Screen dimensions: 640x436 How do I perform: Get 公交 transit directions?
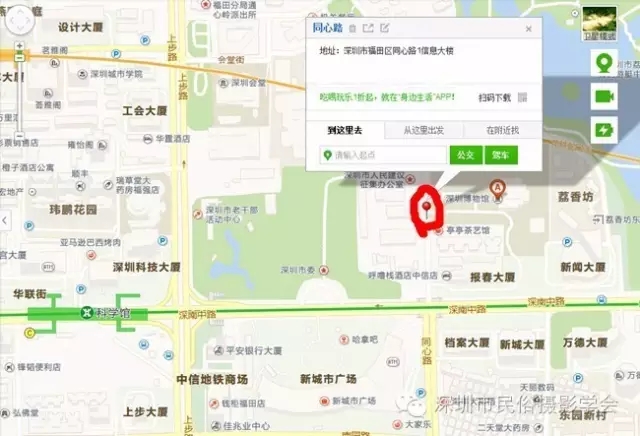[464, 155]
